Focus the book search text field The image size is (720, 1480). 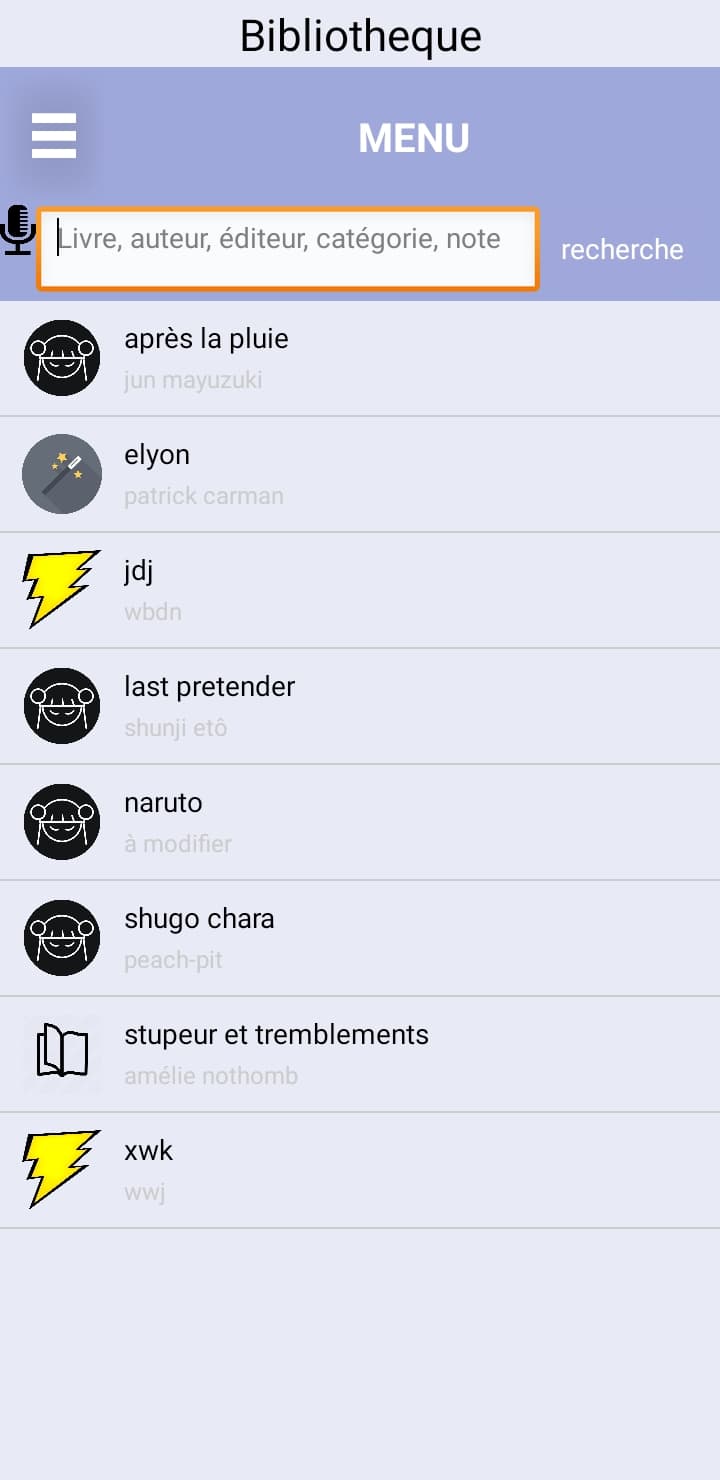point(288,249)
